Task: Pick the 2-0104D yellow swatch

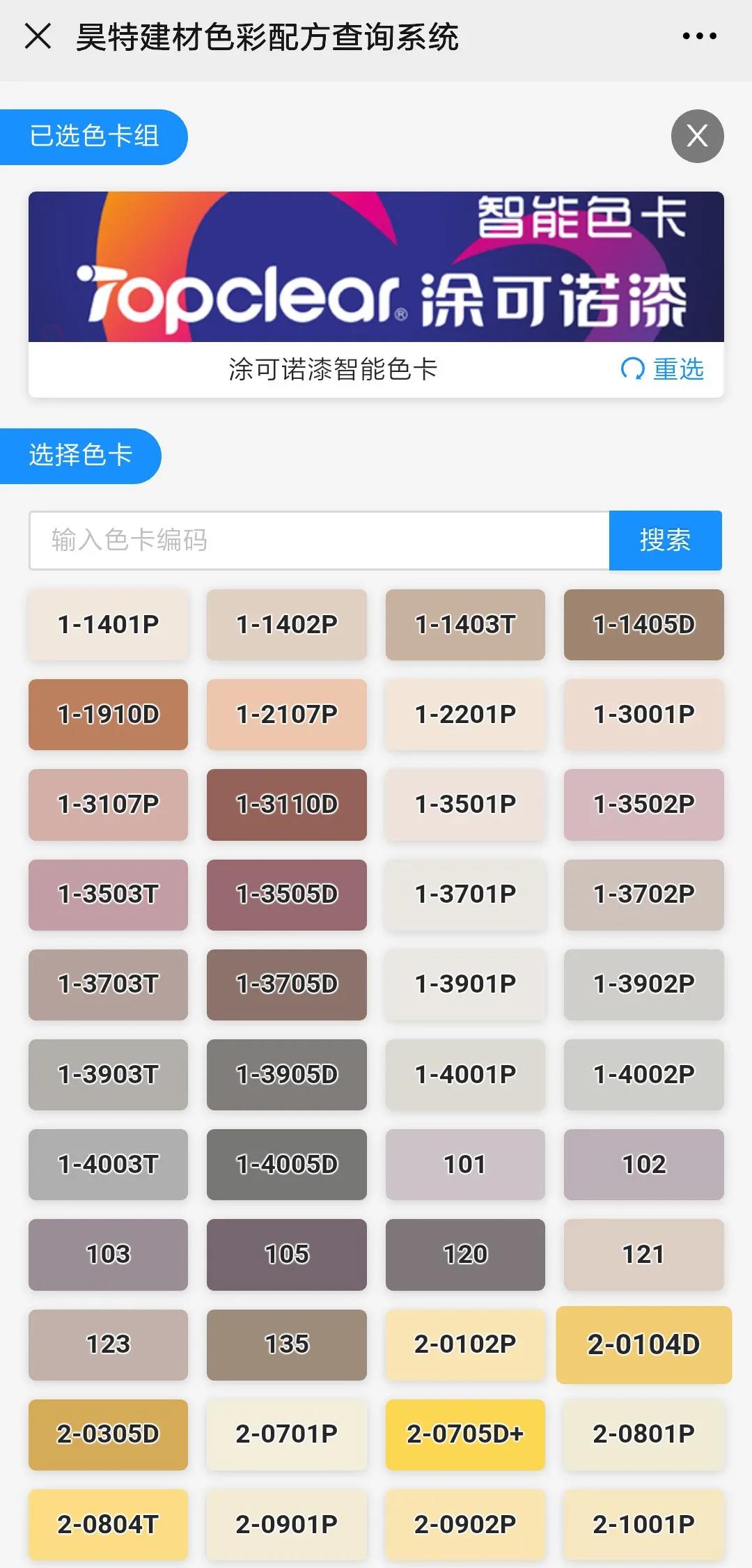Action: click(x=643, y=1344)
